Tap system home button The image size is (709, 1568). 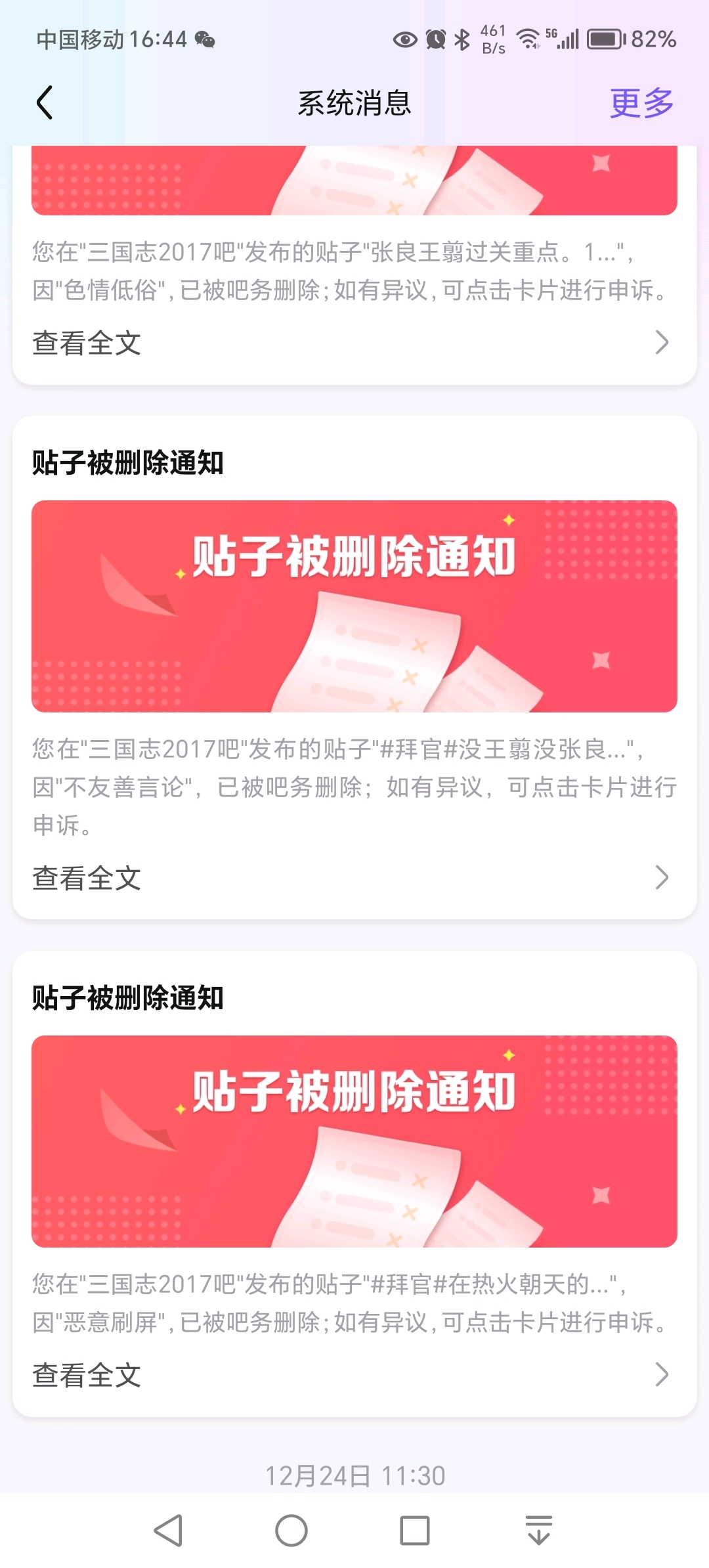291,1531
